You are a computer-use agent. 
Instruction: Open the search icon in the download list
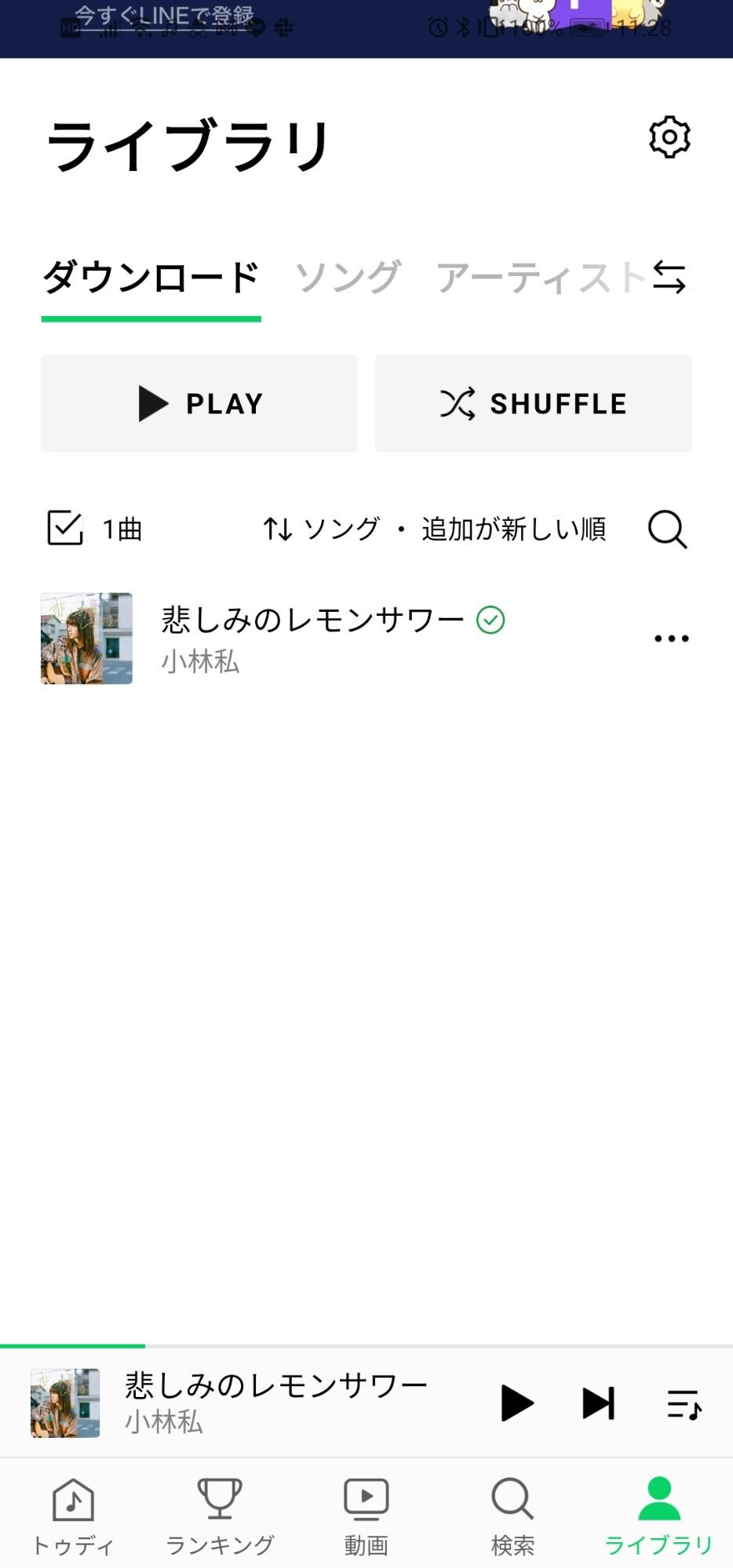click(x=666, y=529)
